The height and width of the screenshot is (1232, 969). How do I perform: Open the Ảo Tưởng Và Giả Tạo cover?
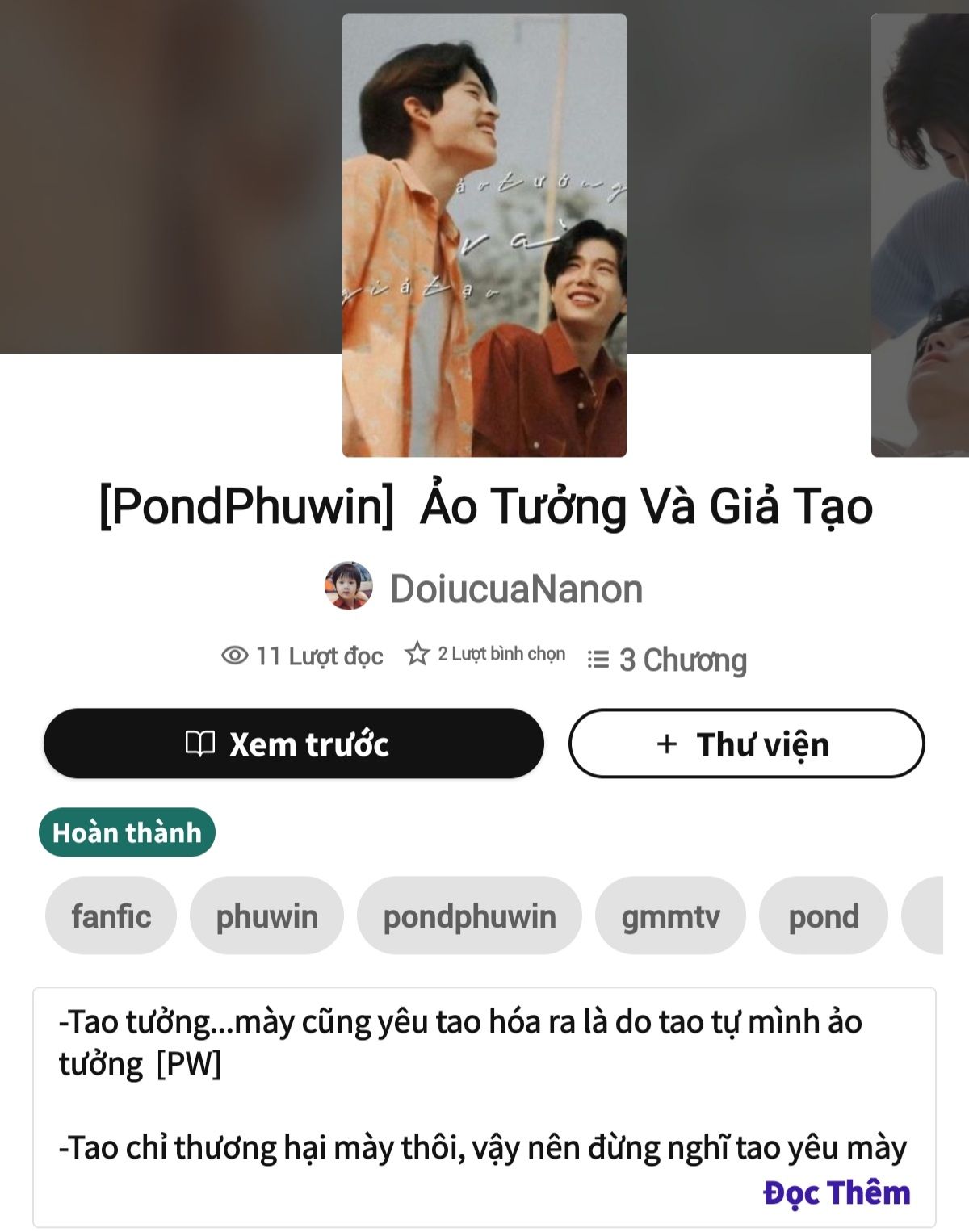484,235
